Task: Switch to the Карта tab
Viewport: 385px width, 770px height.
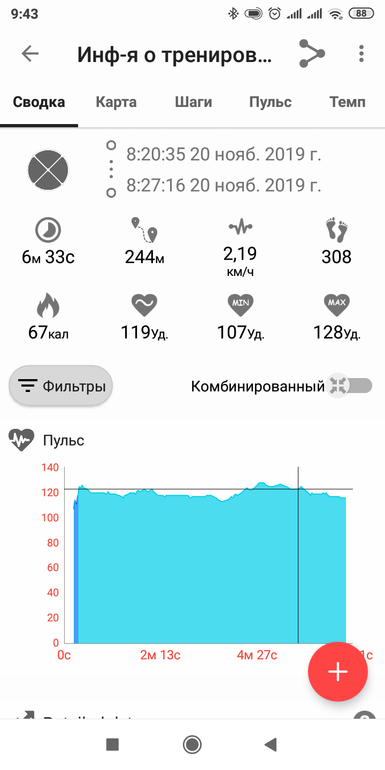Action: (x=116, y=102)
